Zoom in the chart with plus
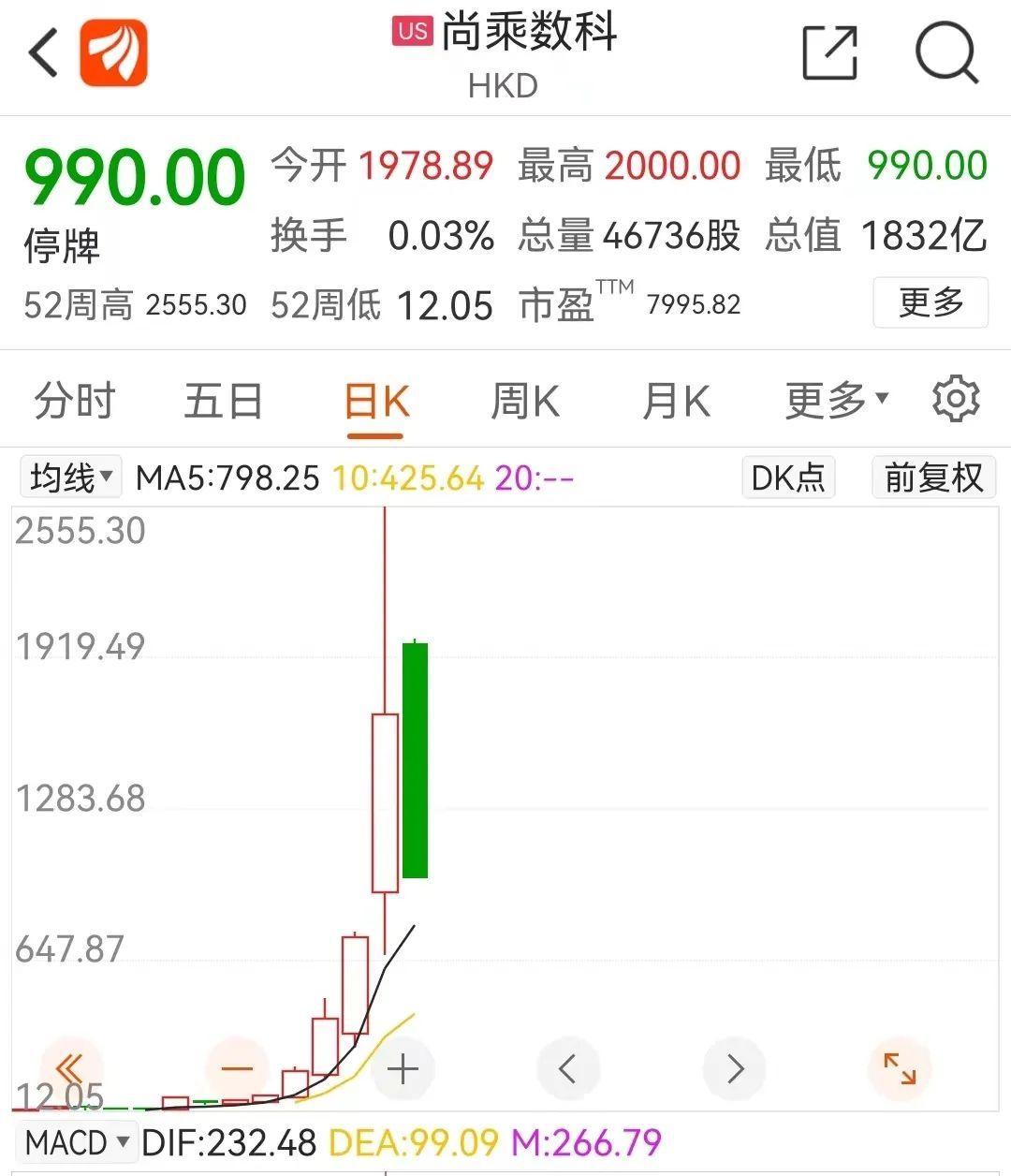 coord(403,1068)
